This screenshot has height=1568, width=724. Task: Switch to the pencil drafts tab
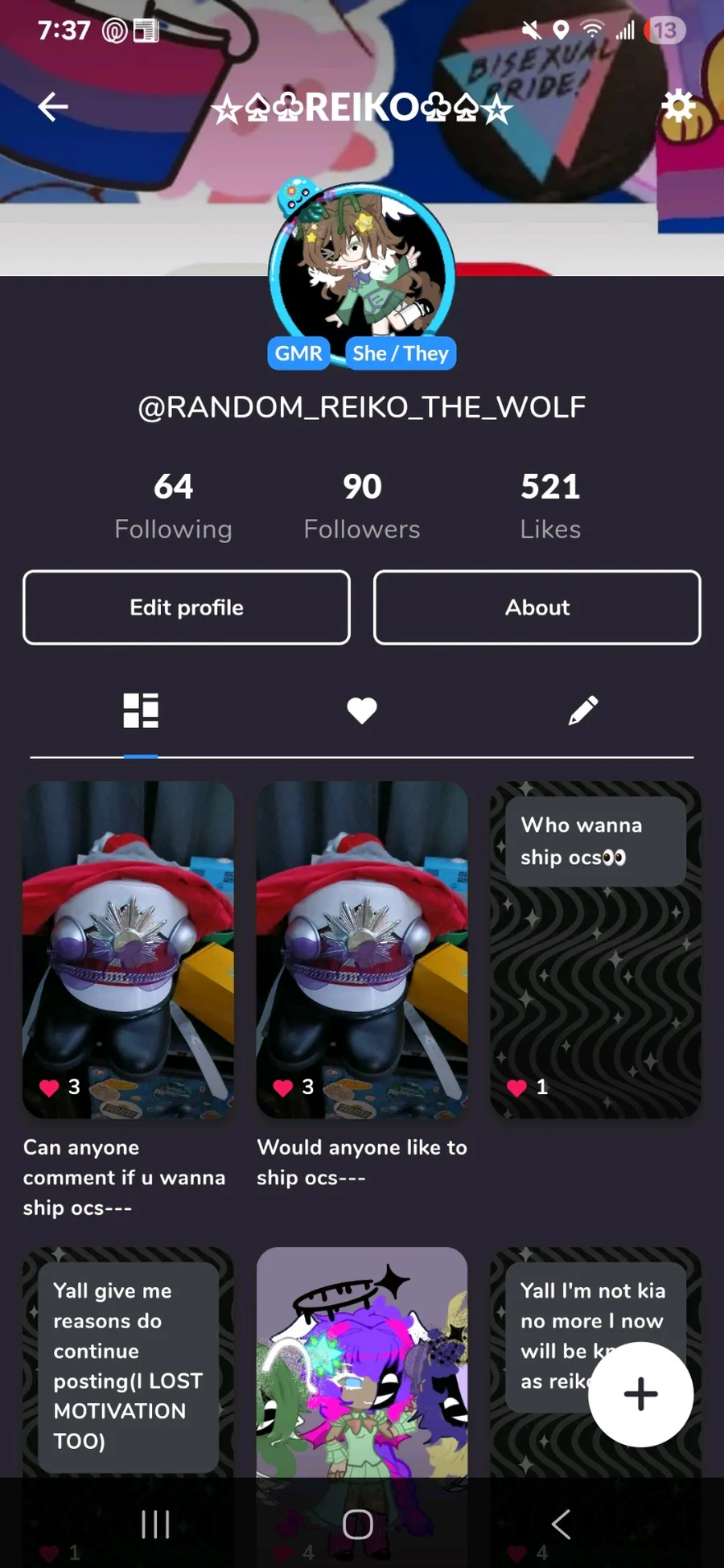[583, 710]
